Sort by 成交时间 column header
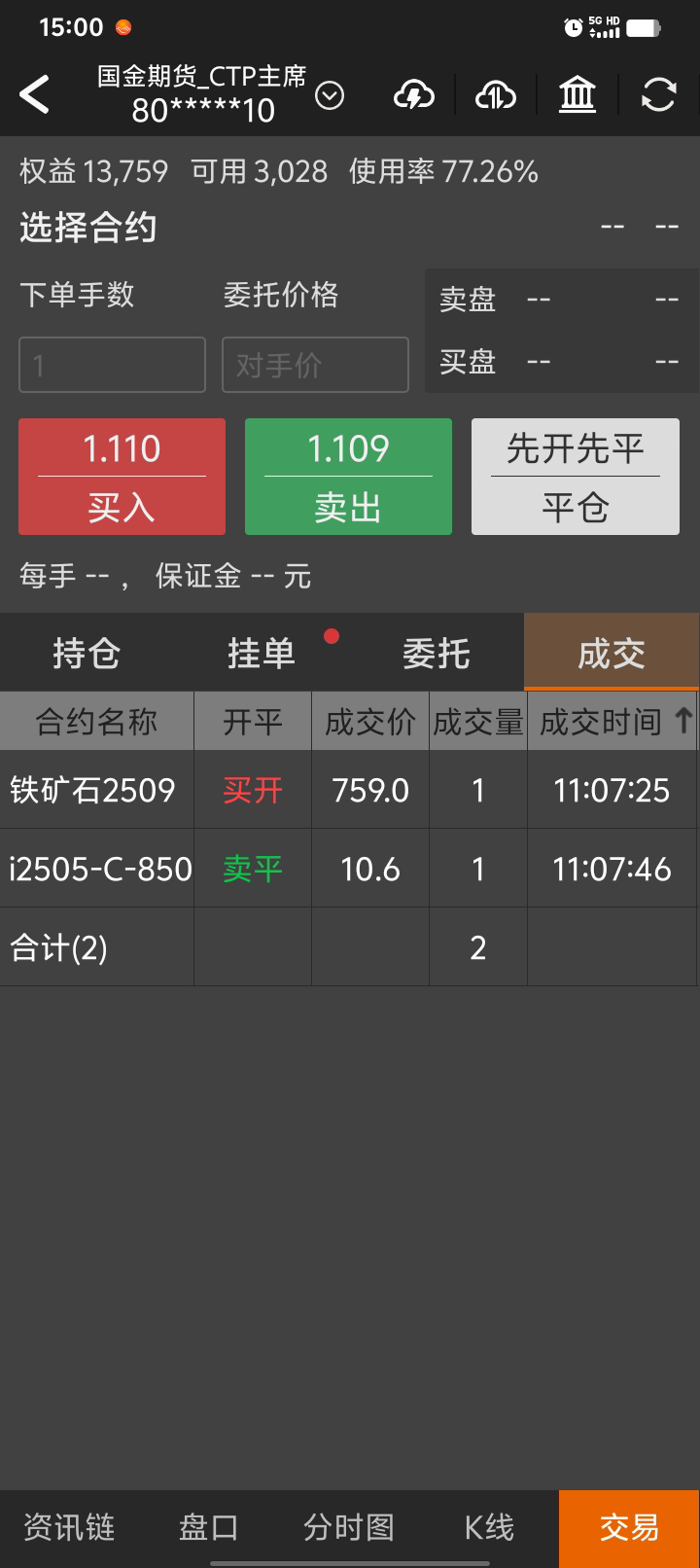 click(x=612, y=722)
